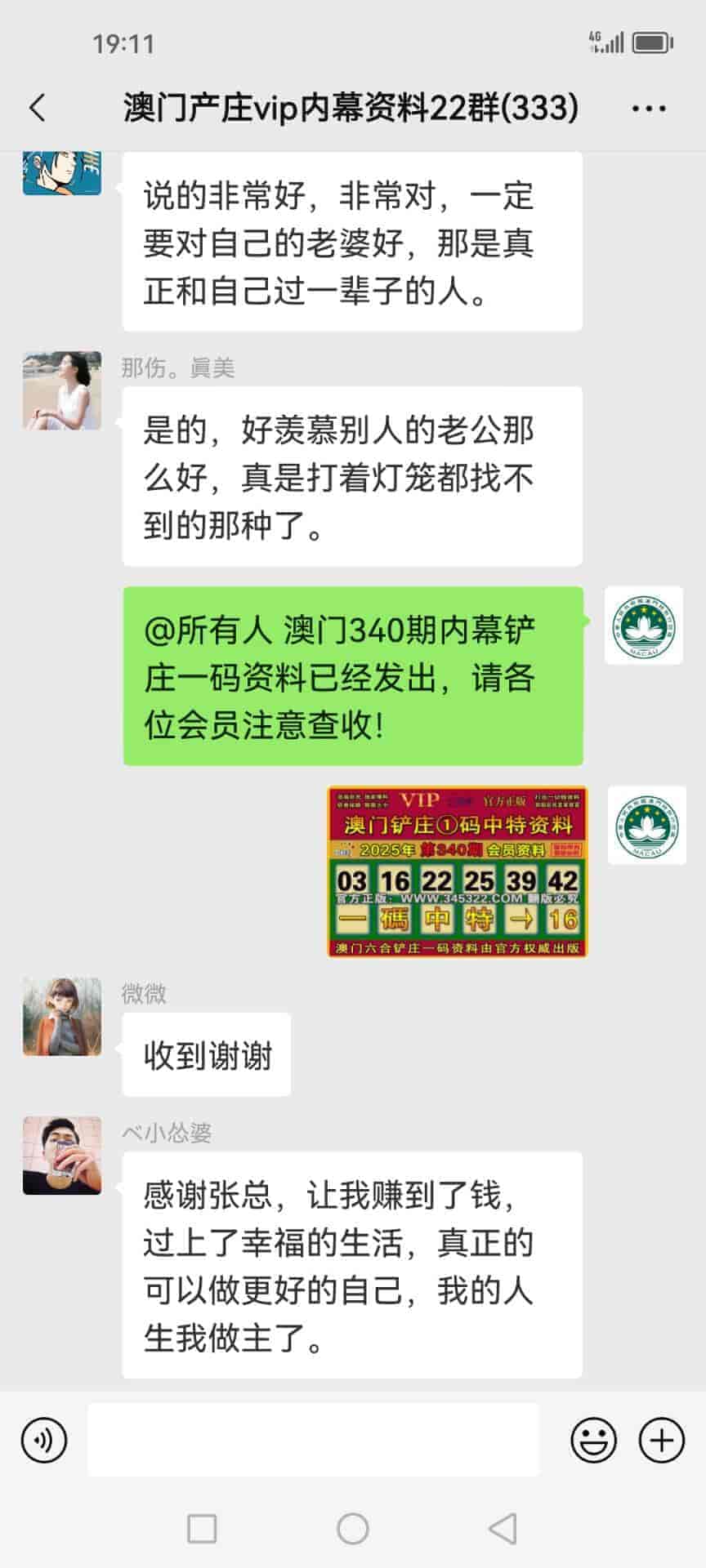Go back from the group chat

pos(38,108)
